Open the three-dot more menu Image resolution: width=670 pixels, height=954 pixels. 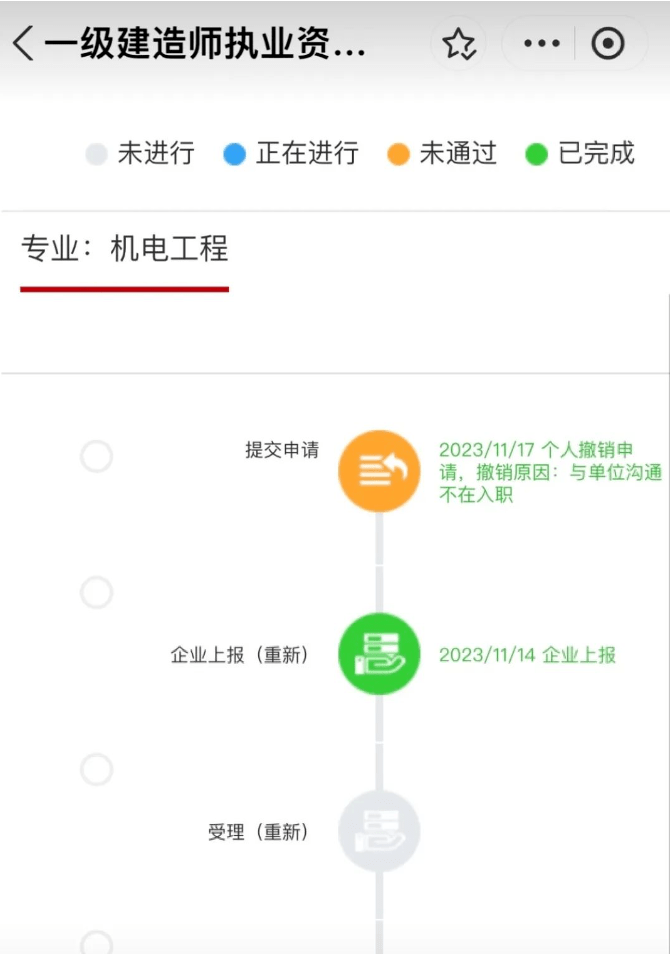pyautogui.click(x=542, y=44)
